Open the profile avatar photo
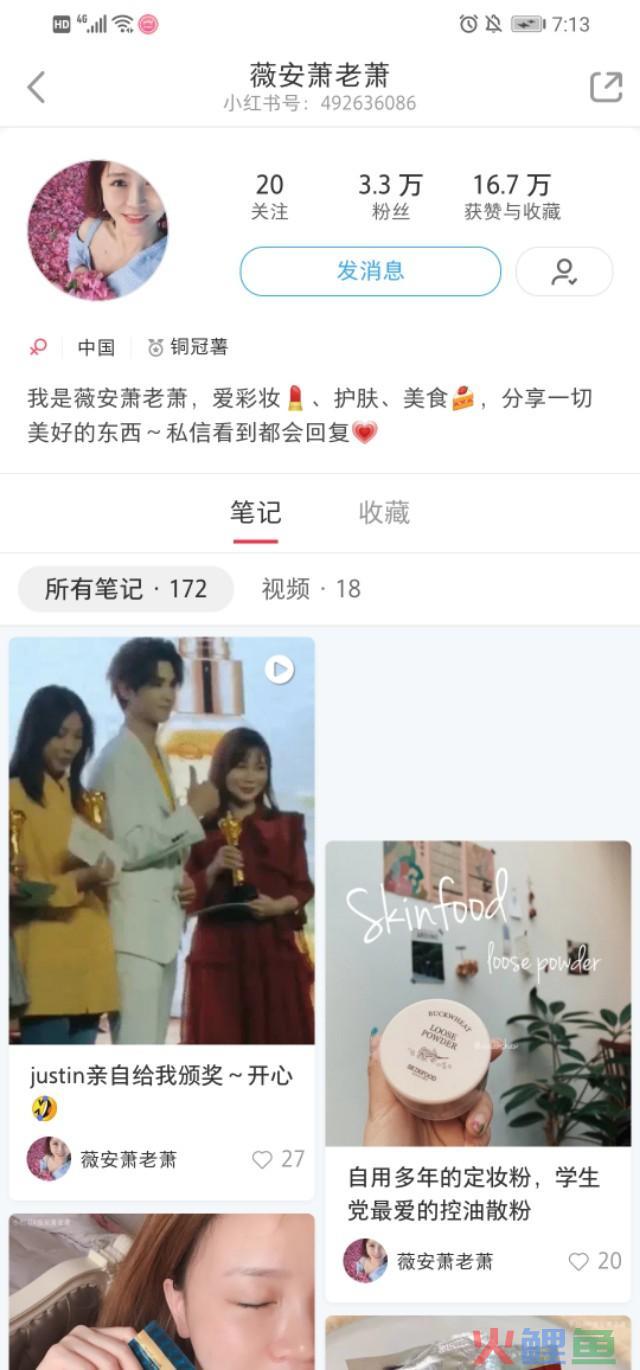This screenshot has width=640, height=1370. pyautogui.click(x=98, y=230)
